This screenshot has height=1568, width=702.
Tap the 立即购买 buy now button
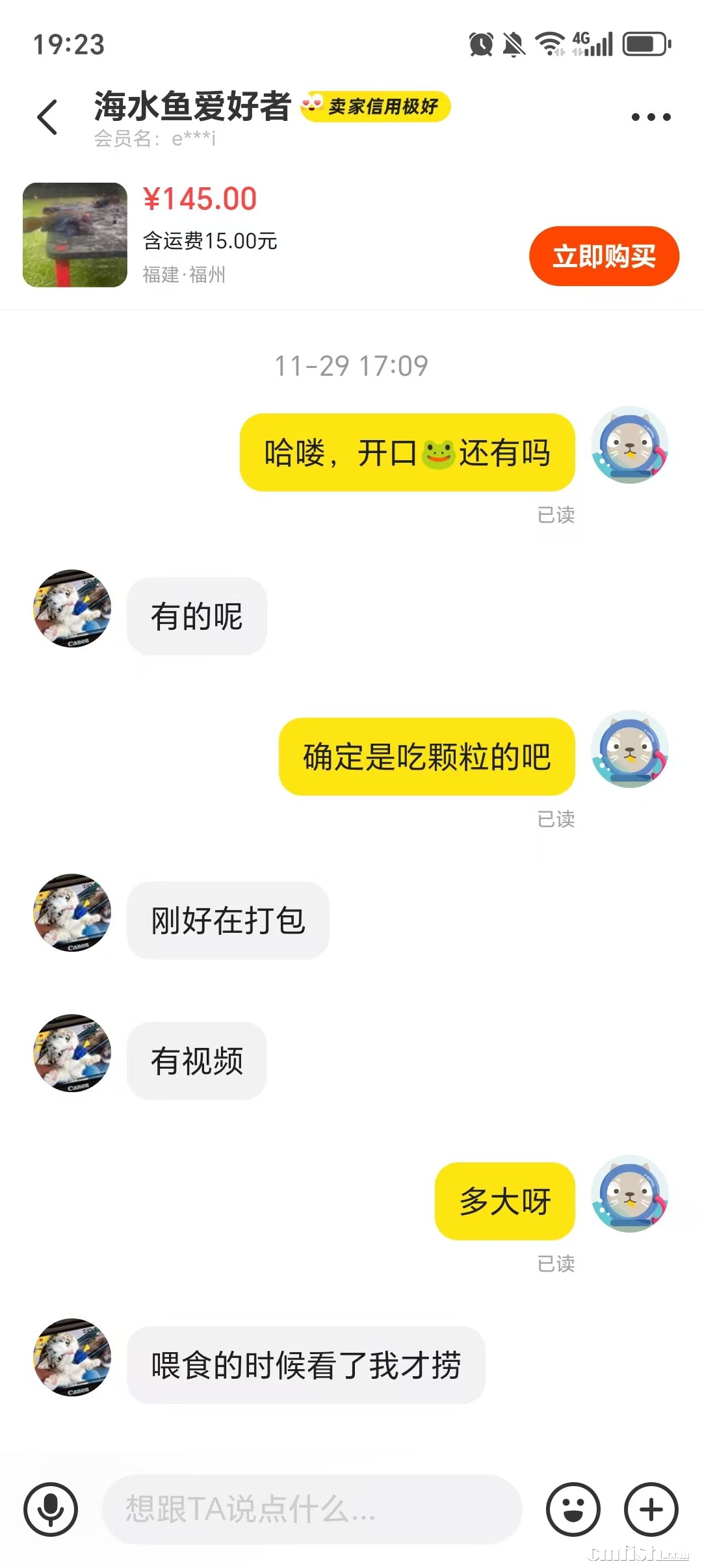tap(604, 256)
